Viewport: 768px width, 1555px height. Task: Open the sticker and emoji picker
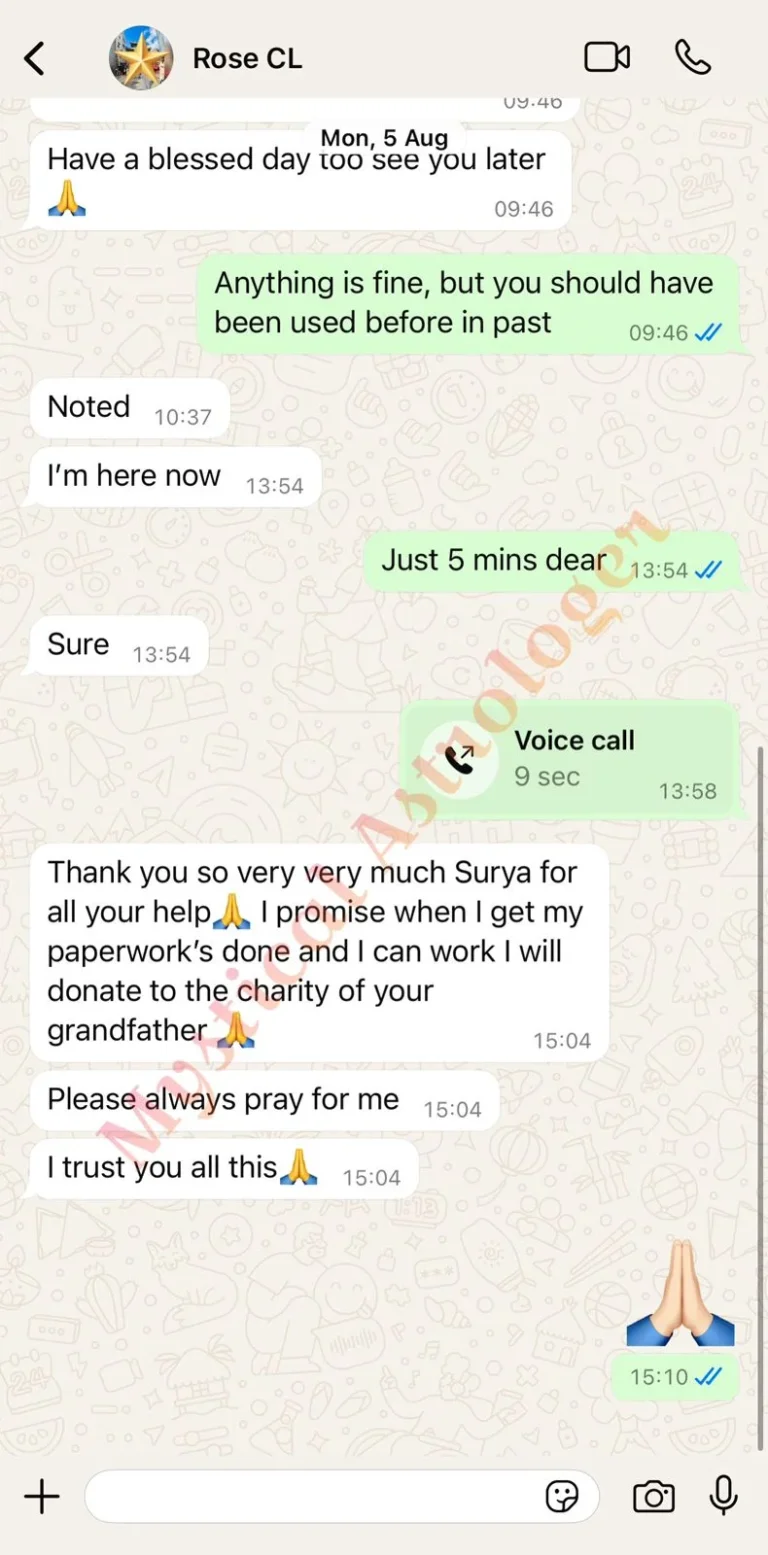[563, 1496]
